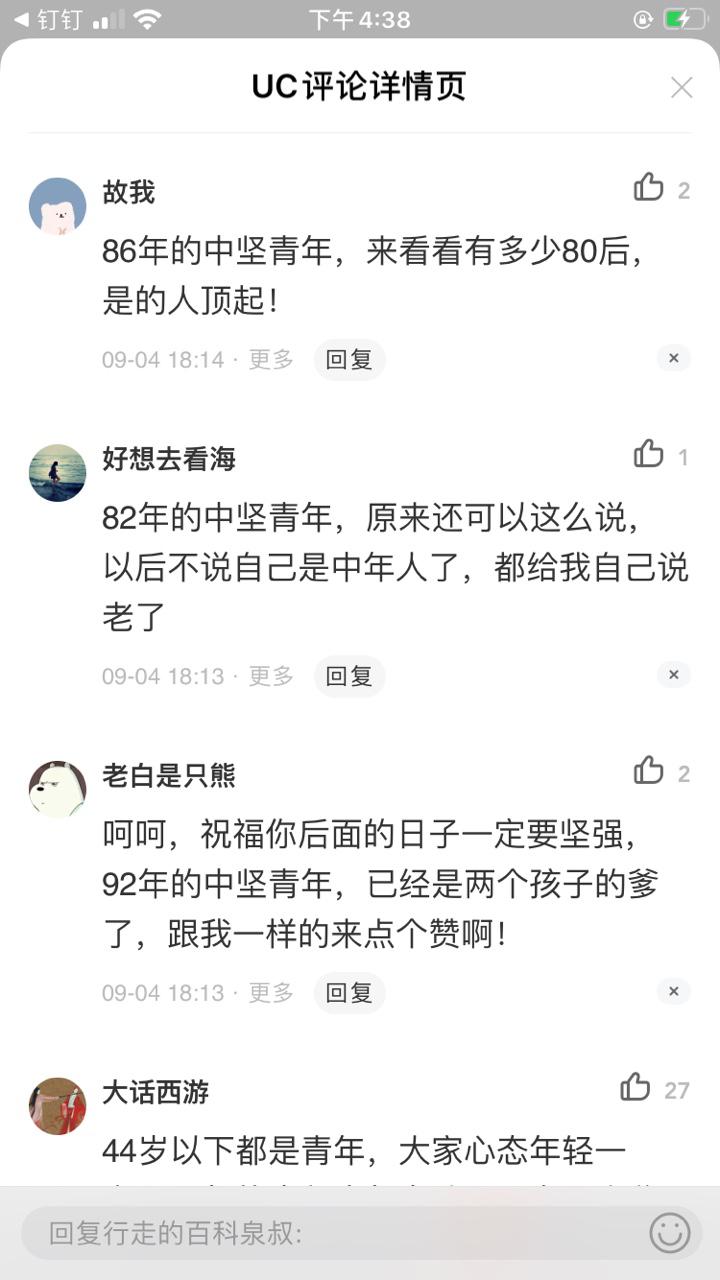Image resolution: width=720 pixels, height=1280 pixels.
Task: Open 好想去看海's profile avatar
Action: point(58,472)
